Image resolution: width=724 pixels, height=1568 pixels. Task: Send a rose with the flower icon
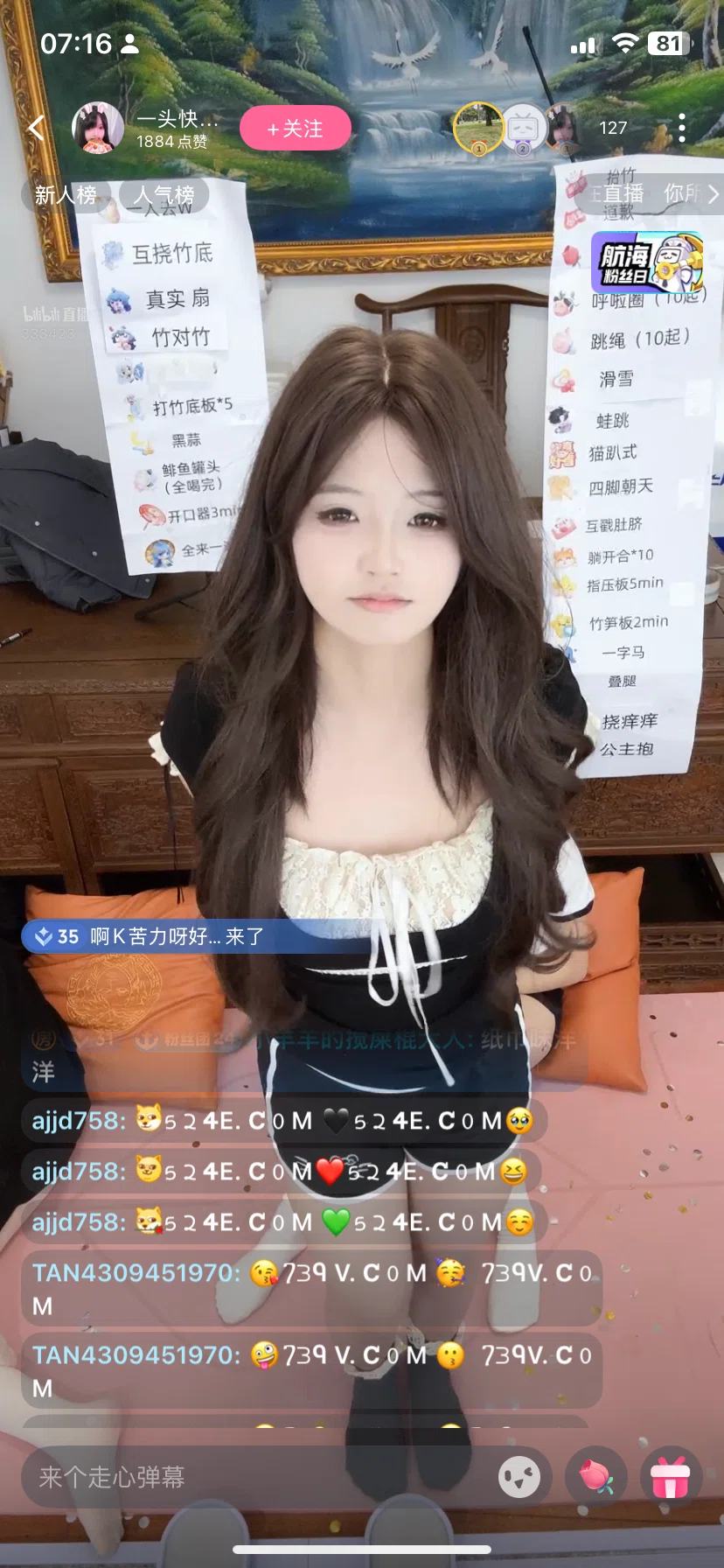(596, 1477)
